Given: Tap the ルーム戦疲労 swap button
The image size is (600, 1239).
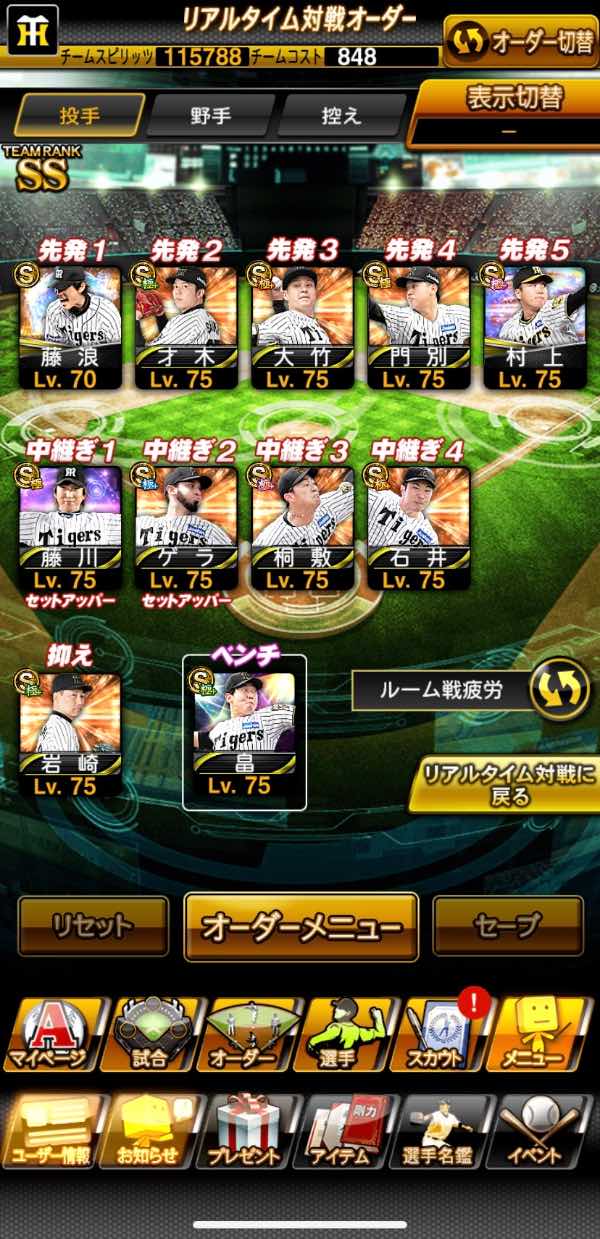Looking at the screenshot, I should (558, 690).
